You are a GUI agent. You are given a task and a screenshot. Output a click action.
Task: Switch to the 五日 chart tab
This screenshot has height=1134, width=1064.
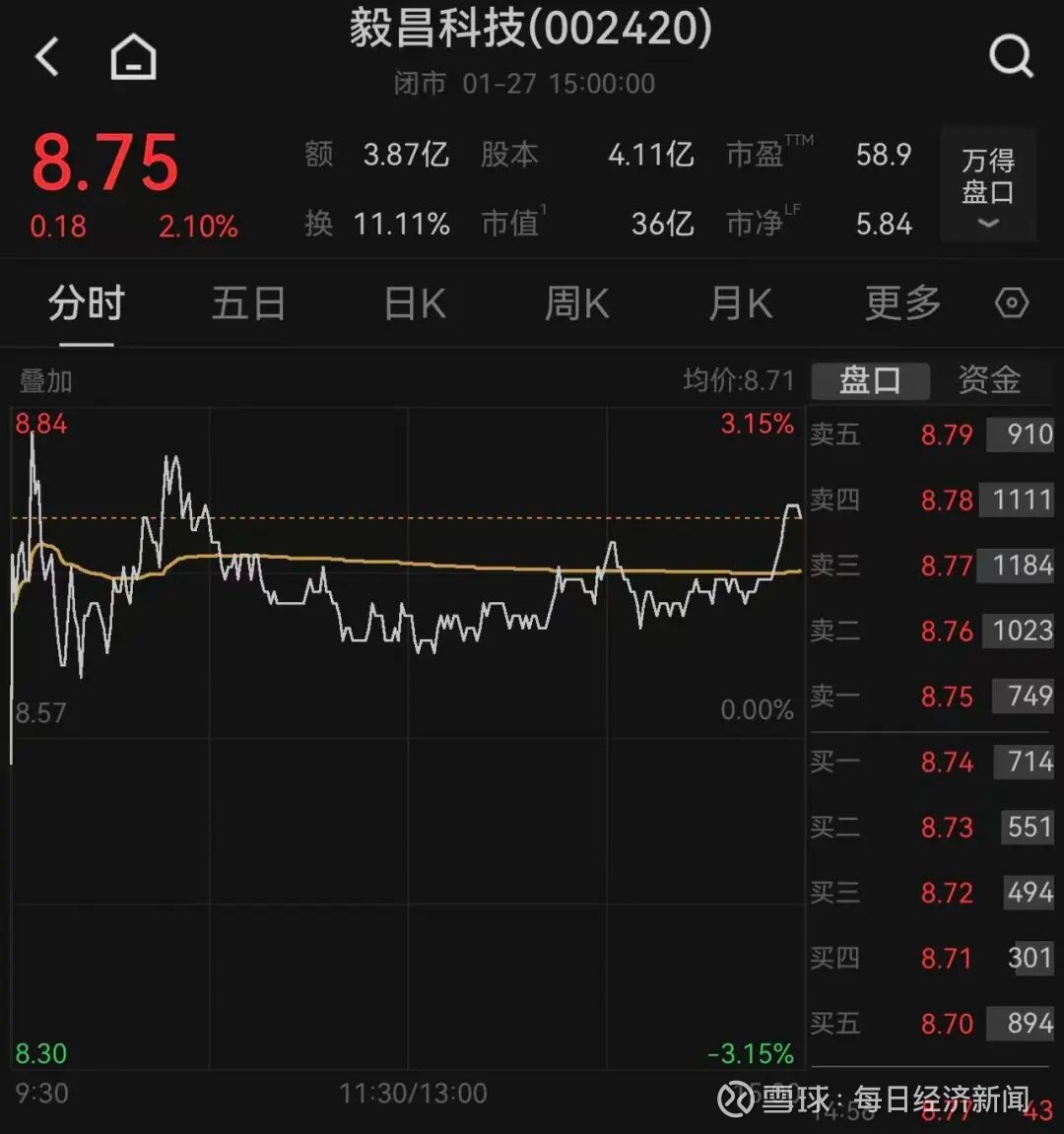[x=248, y=303]
